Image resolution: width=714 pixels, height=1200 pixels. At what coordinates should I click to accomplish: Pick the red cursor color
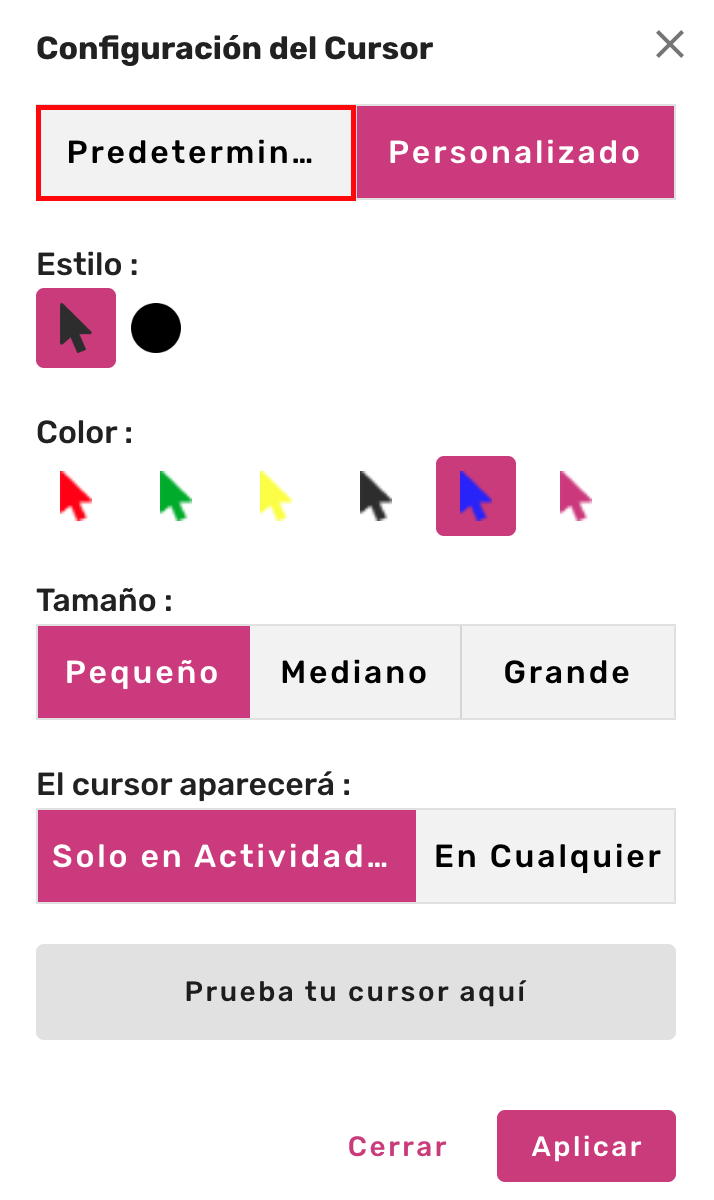click(76, 496)
